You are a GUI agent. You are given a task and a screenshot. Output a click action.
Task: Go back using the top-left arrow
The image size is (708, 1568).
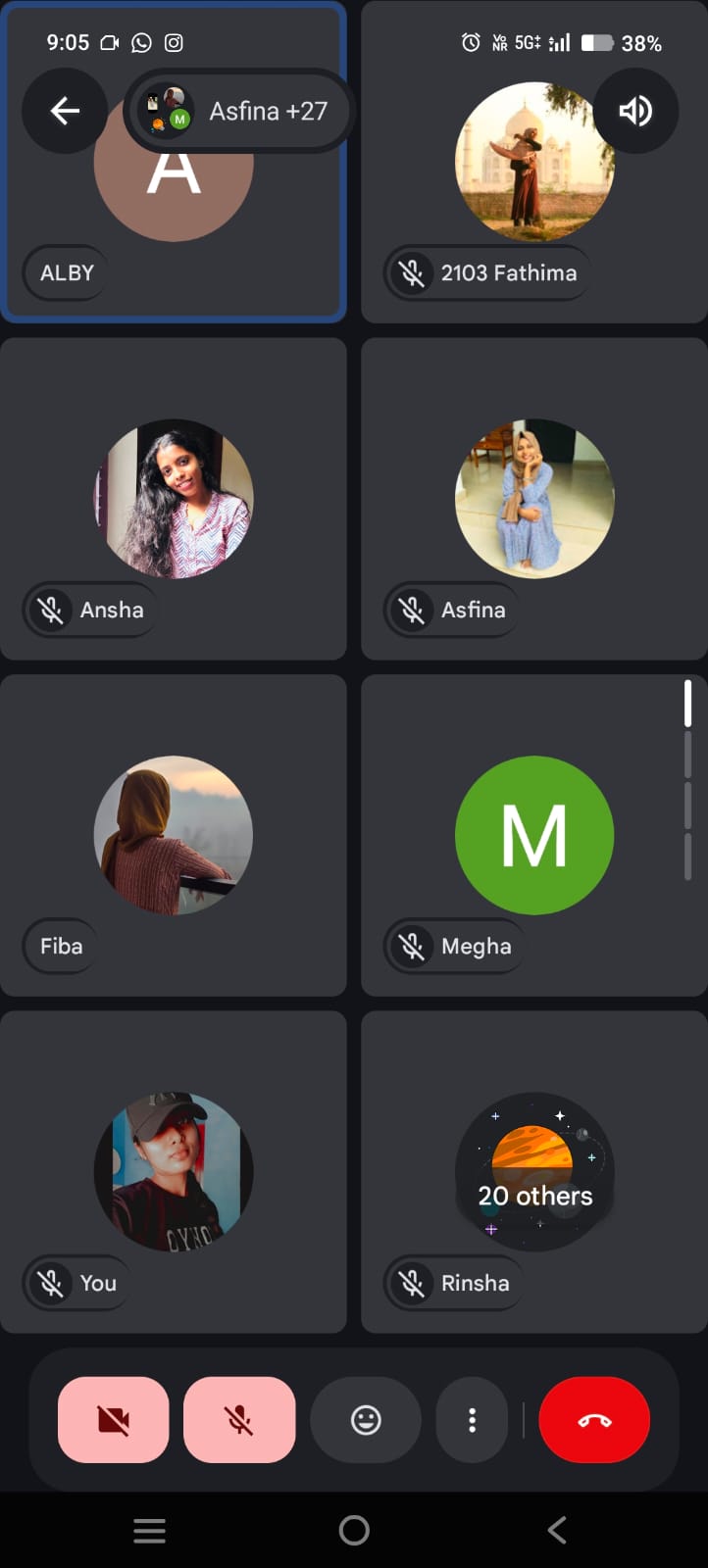point(65,111)
